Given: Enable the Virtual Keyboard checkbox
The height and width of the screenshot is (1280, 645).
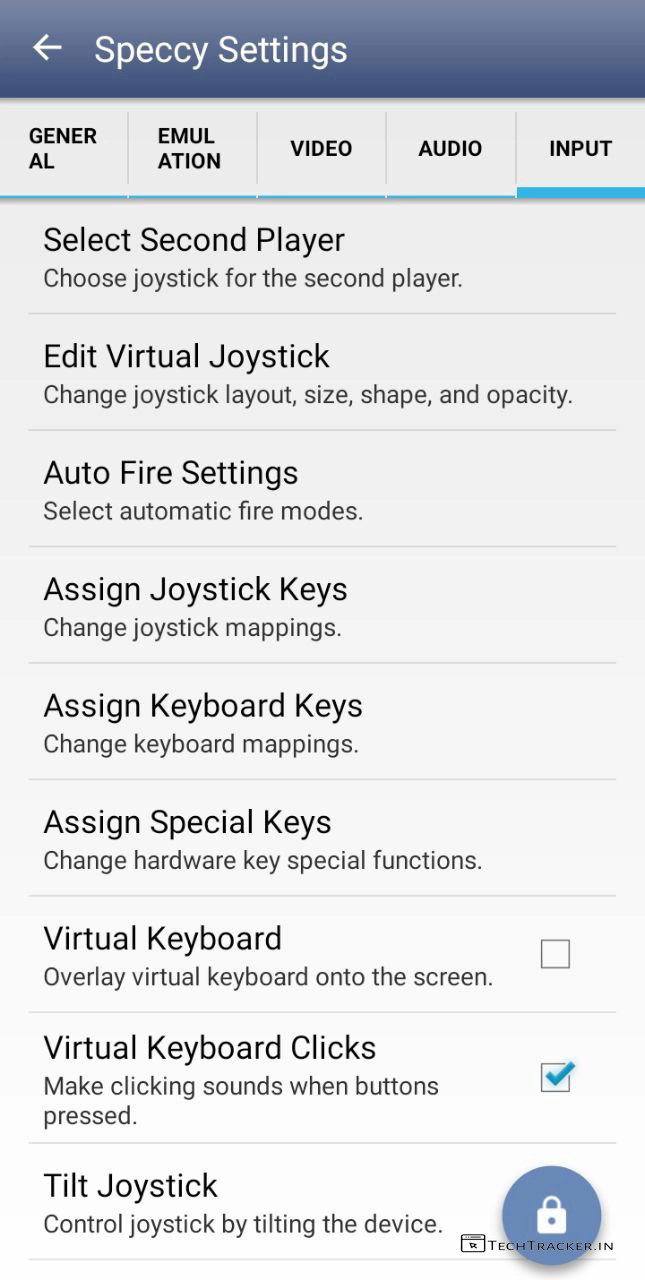Looking at the screenshot, I should coord(555,954).
